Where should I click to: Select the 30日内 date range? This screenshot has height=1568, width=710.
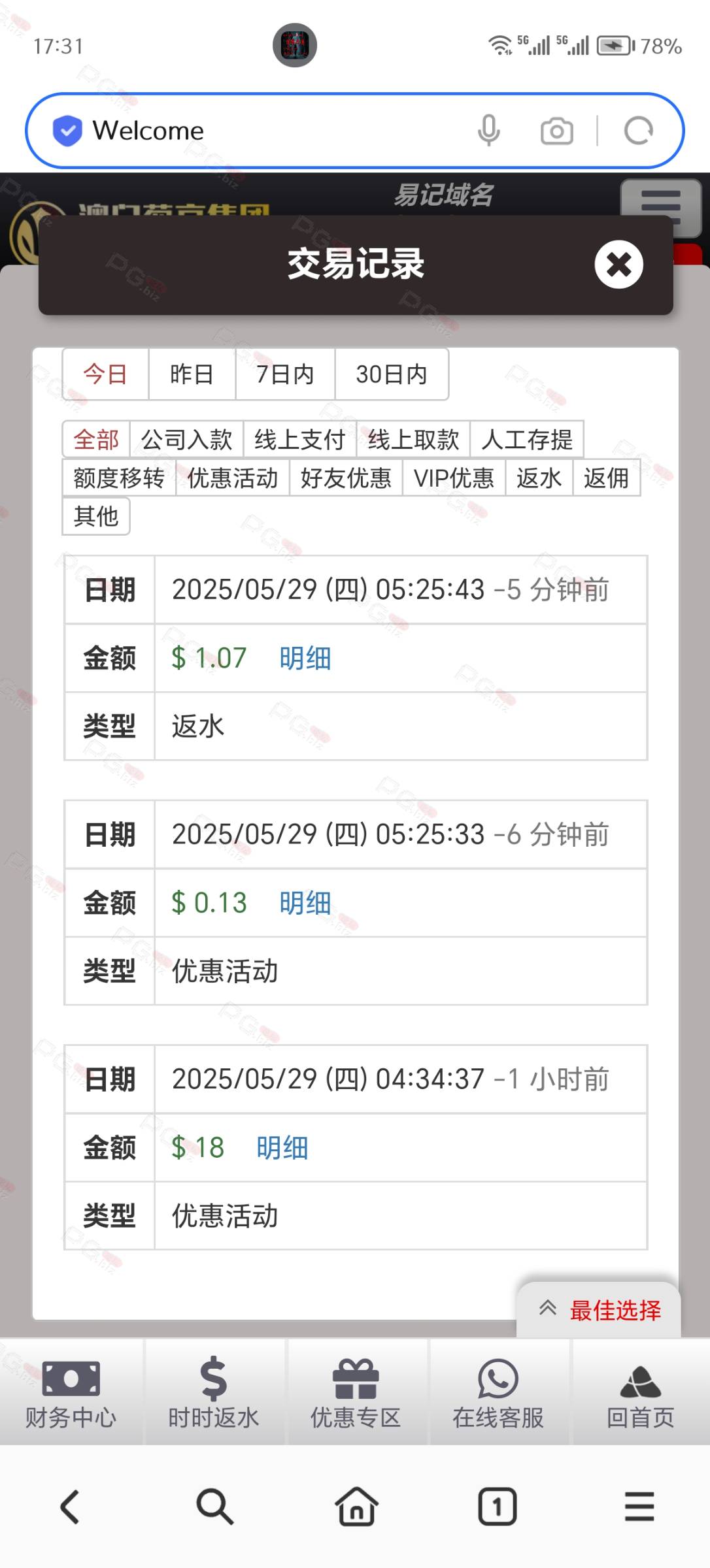(x=392, y=374)
